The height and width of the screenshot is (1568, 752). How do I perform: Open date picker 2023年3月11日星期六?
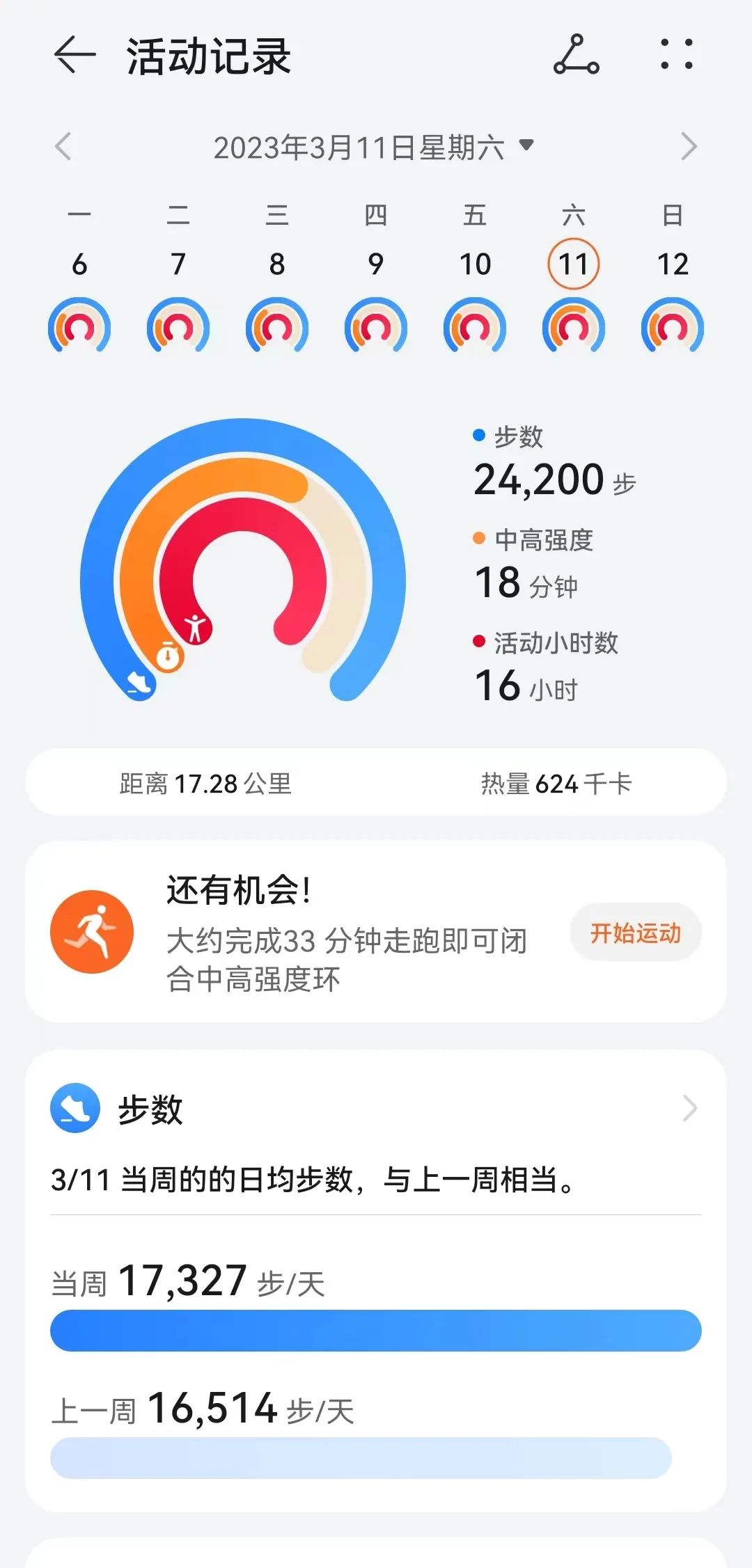tap(373, 148)
